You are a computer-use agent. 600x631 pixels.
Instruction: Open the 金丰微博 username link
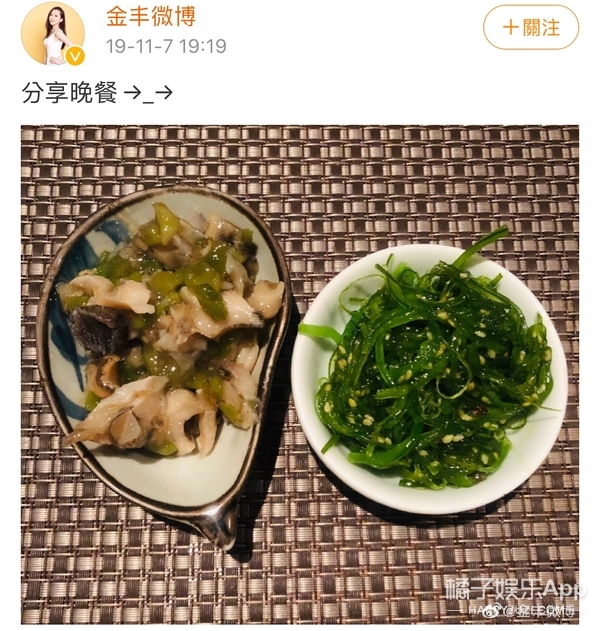(151, 16)
